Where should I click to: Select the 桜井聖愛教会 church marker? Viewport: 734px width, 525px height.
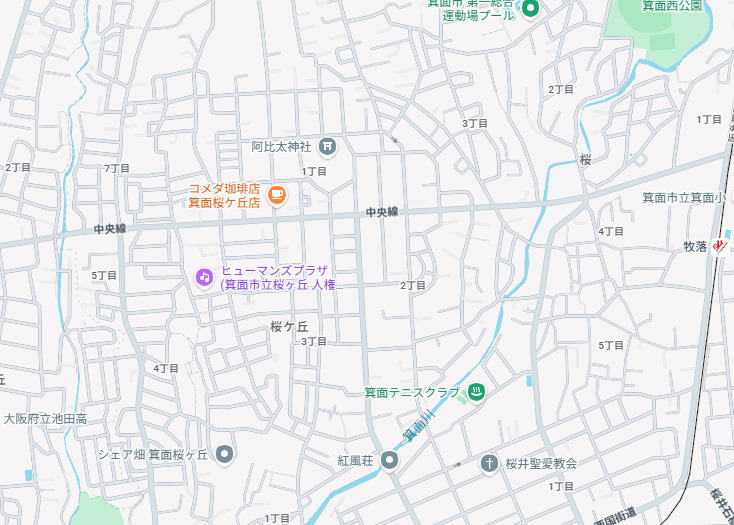click(x=489, y=463)
